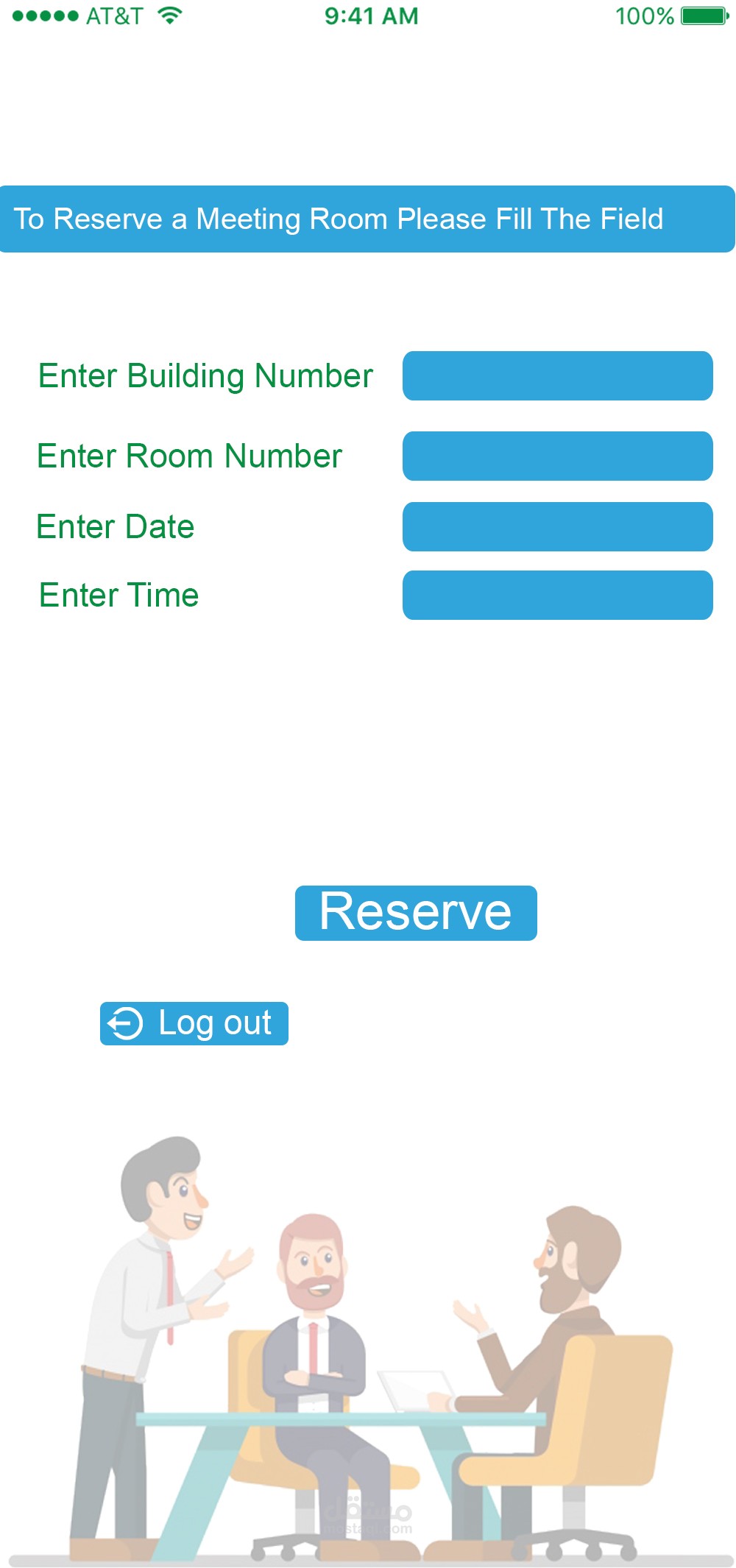
Task: Focus the Enter Date input box
Action: pyautogui.click(x=557, y=527)
